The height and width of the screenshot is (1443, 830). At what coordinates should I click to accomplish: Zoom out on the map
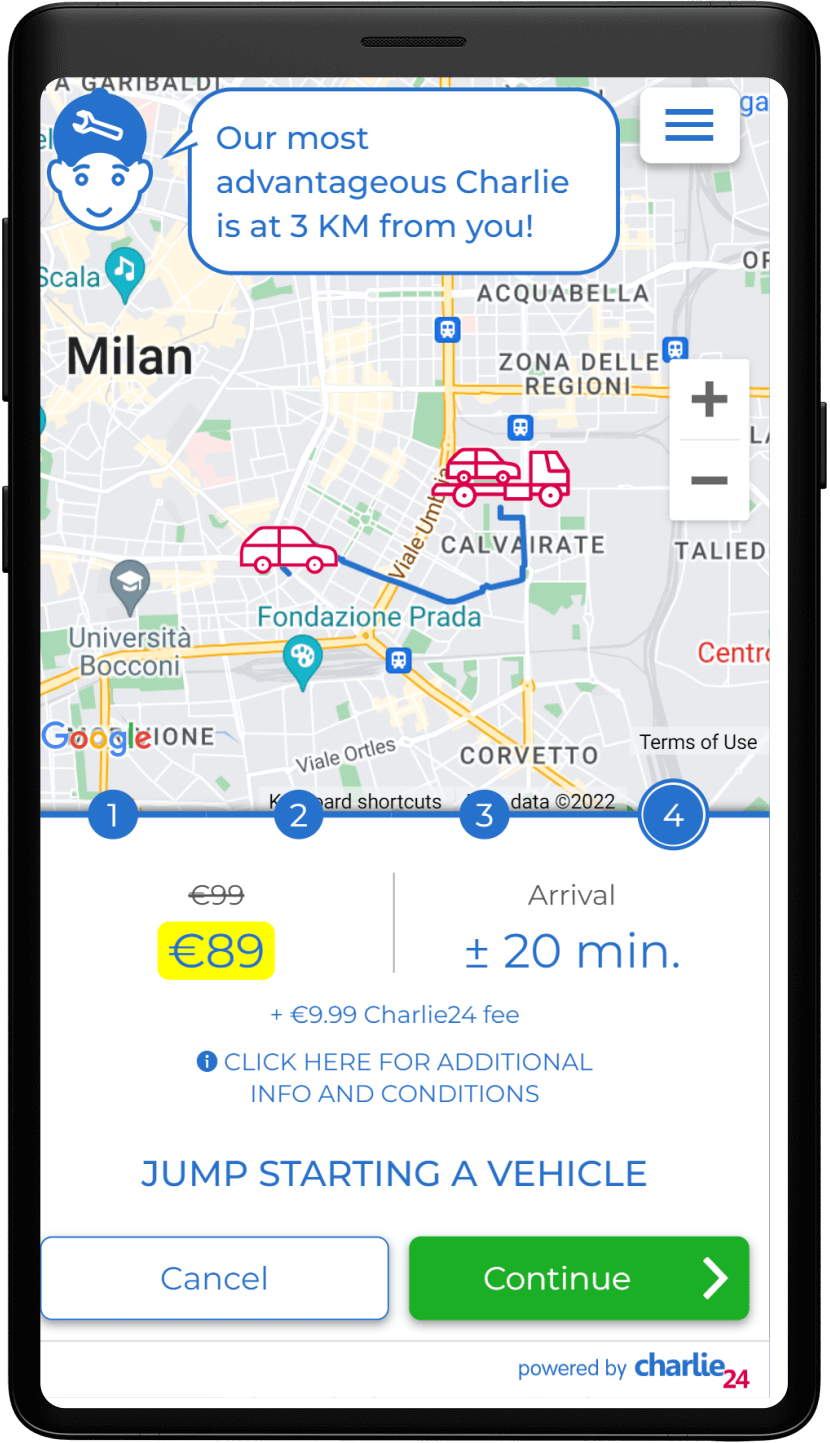click(x=709, y=480)
